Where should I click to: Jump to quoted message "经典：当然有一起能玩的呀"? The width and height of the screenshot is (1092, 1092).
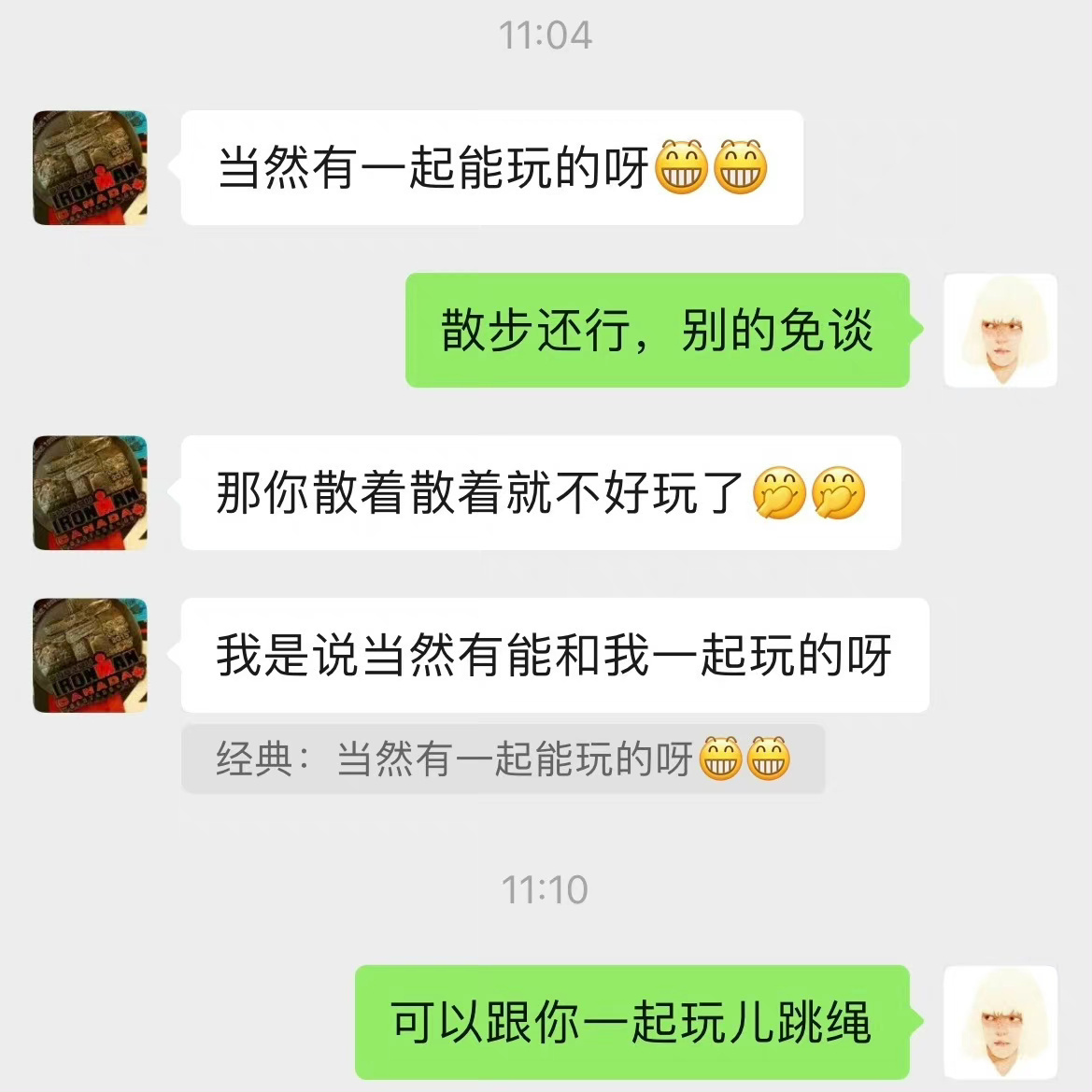[503, 759]
